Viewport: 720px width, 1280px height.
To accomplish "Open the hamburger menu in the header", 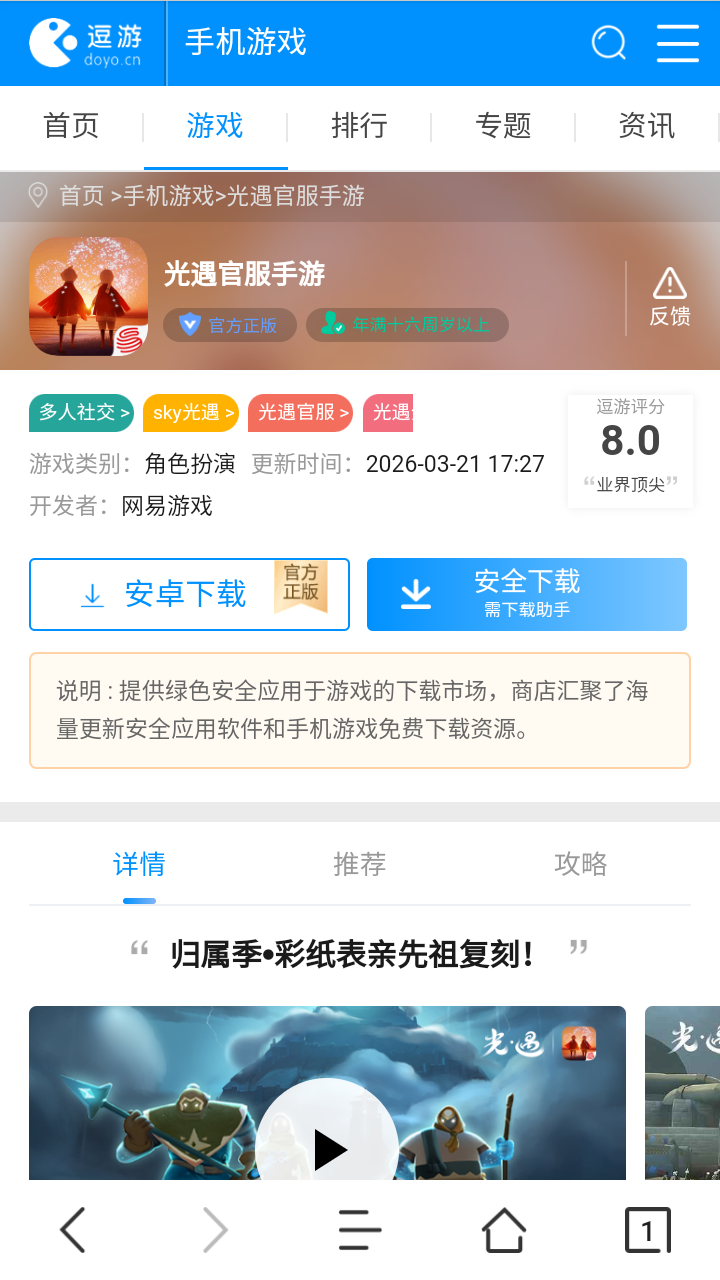I will click(x=678, y=42).
